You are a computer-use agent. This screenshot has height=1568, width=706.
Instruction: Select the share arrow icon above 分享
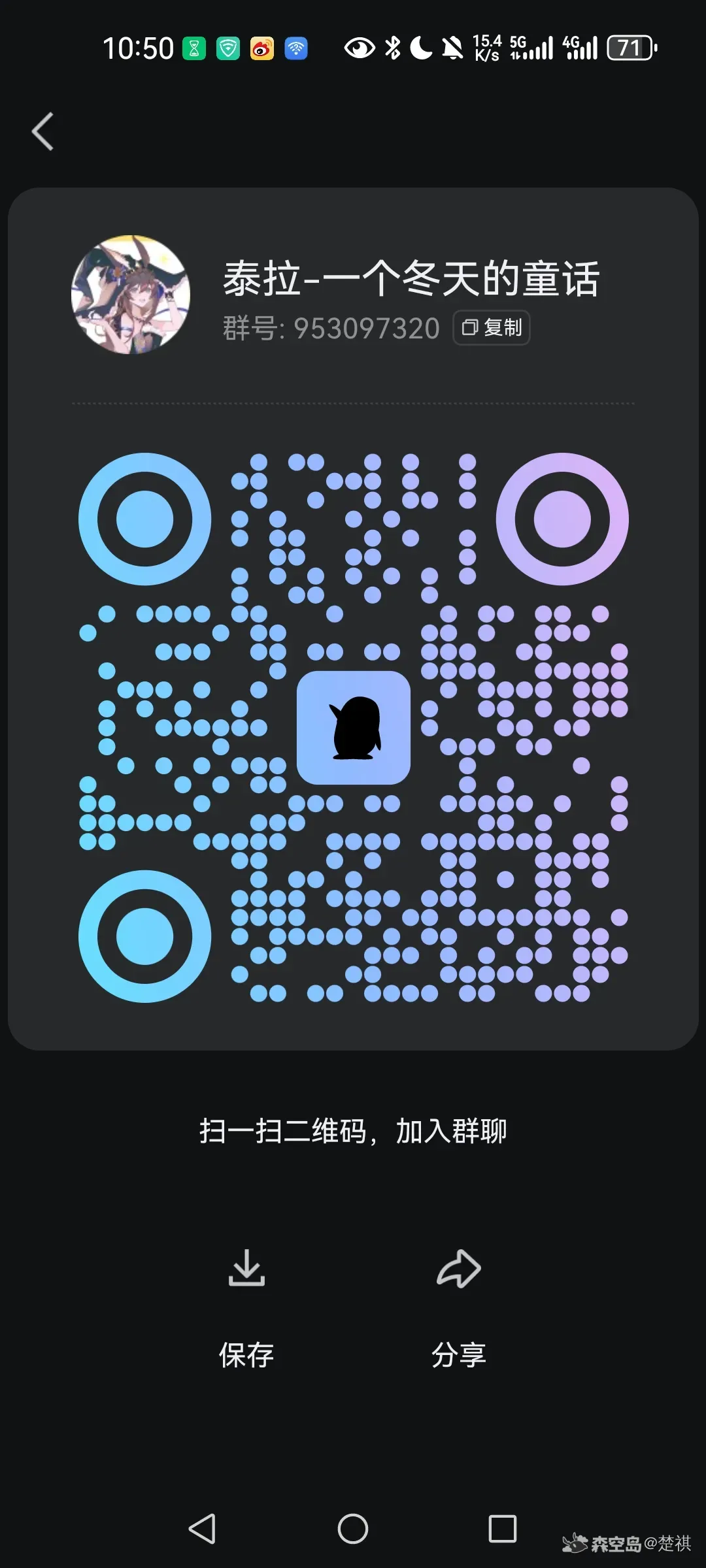point(459,1267)
